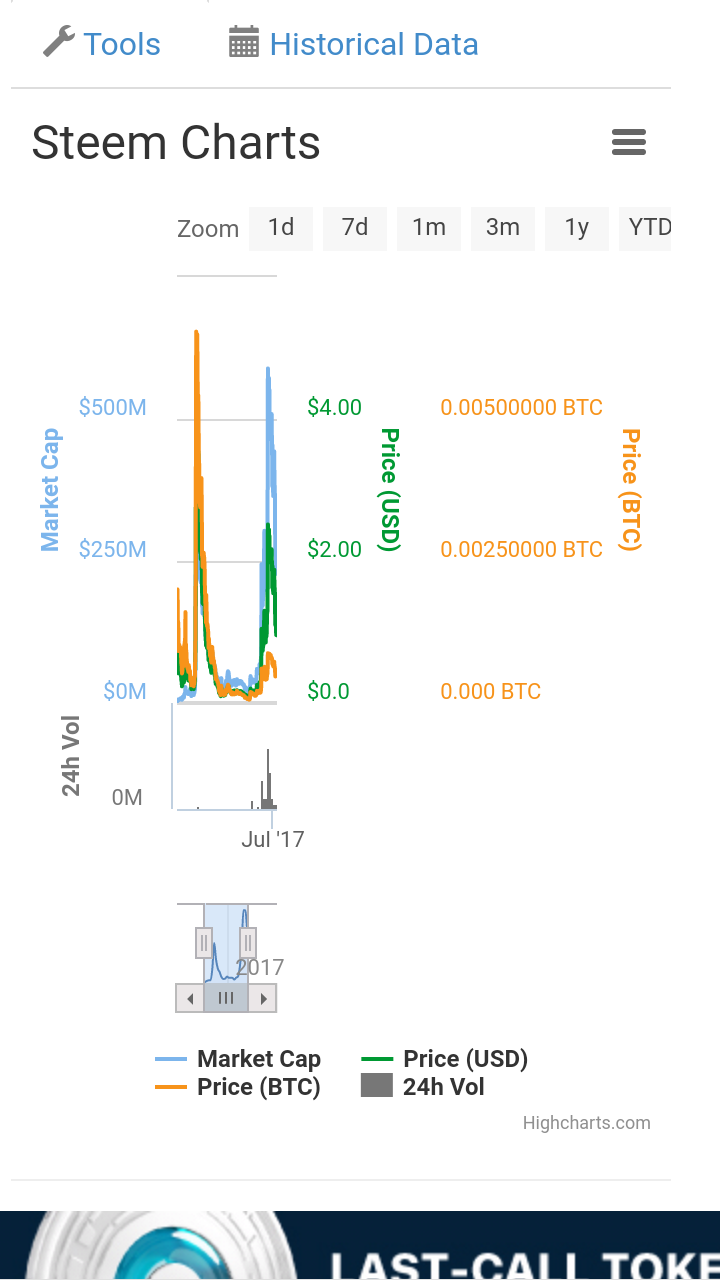Open Historical Data
The image size is (720, 1280).
coord(354,44)
